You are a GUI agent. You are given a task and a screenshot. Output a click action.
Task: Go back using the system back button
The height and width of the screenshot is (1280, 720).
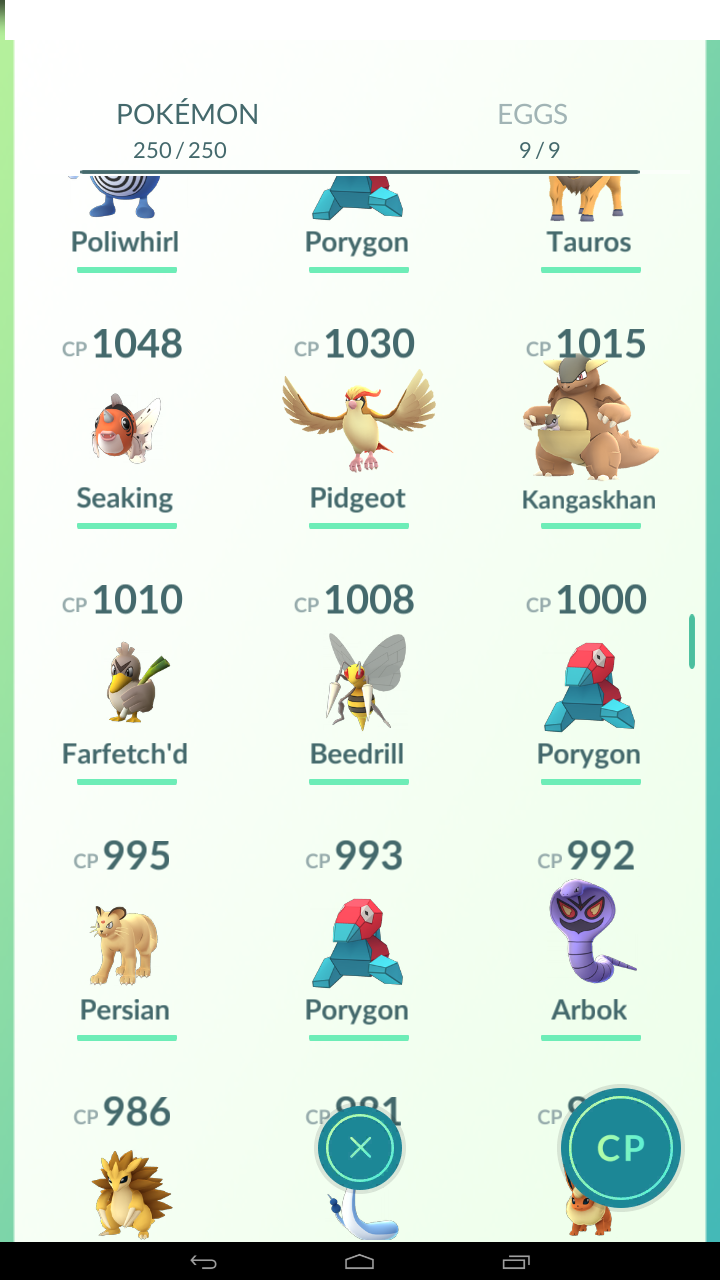pyautogui.click(x=204, y=1262)
